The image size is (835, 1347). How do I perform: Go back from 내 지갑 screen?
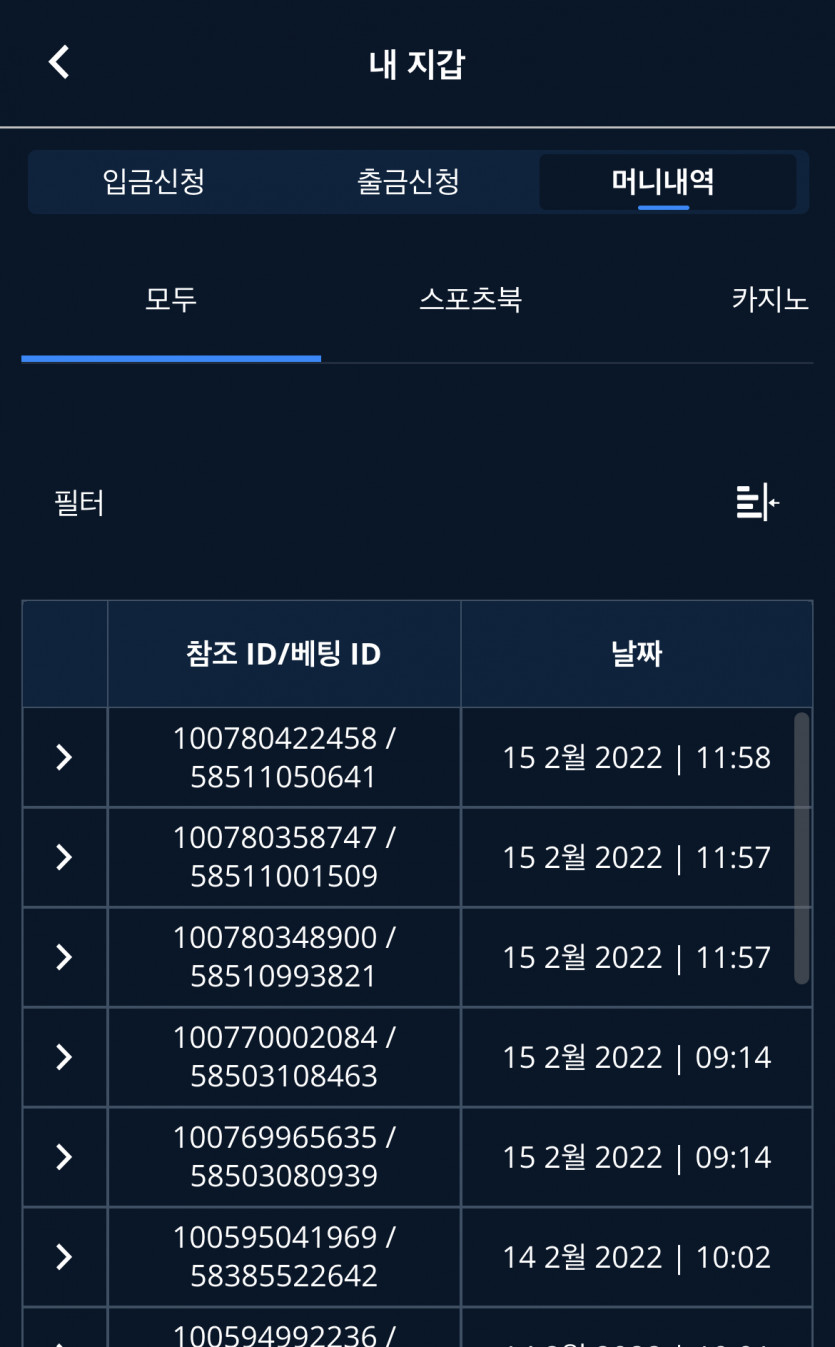click(x=59, y=63)
